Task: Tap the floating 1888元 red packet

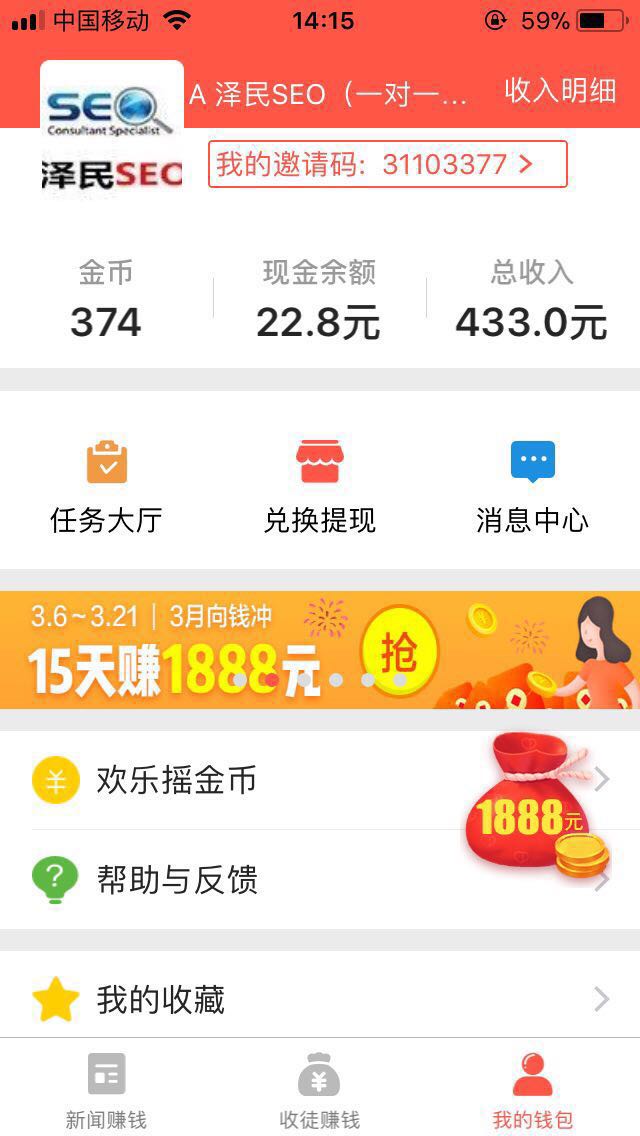Action: coord(535,805)
